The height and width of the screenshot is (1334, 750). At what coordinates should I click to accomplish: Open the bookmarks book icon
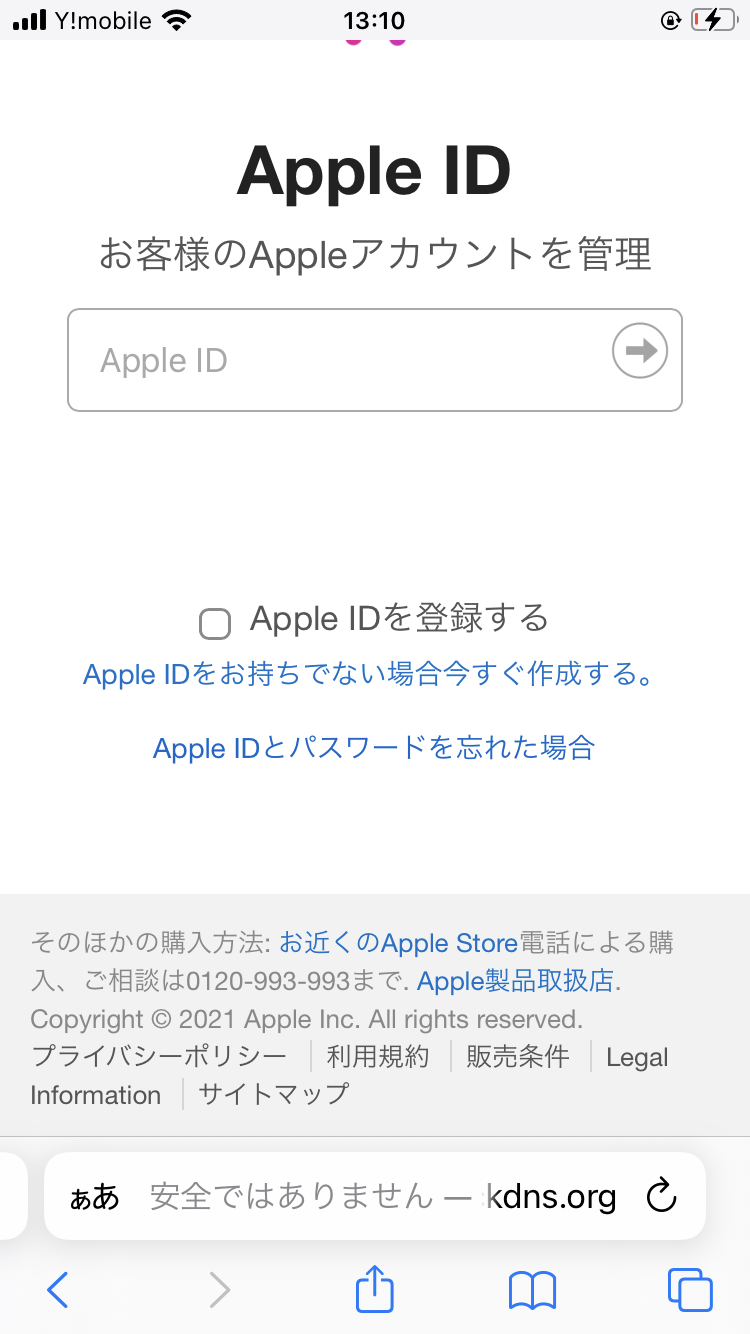tap(532, 1290)
